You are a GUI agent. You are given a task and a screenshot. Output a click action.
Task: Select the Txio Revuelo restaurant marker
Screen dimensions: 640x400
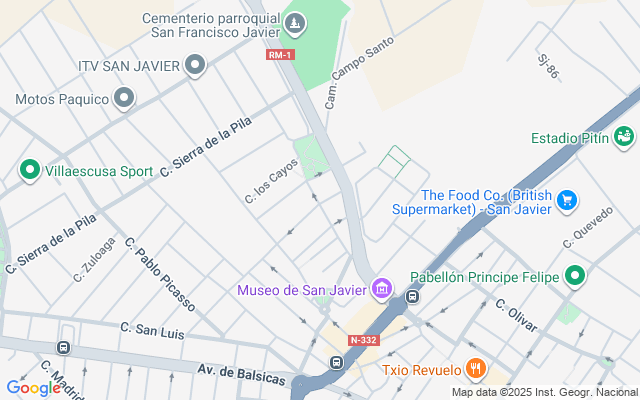(x=475, y=369)
